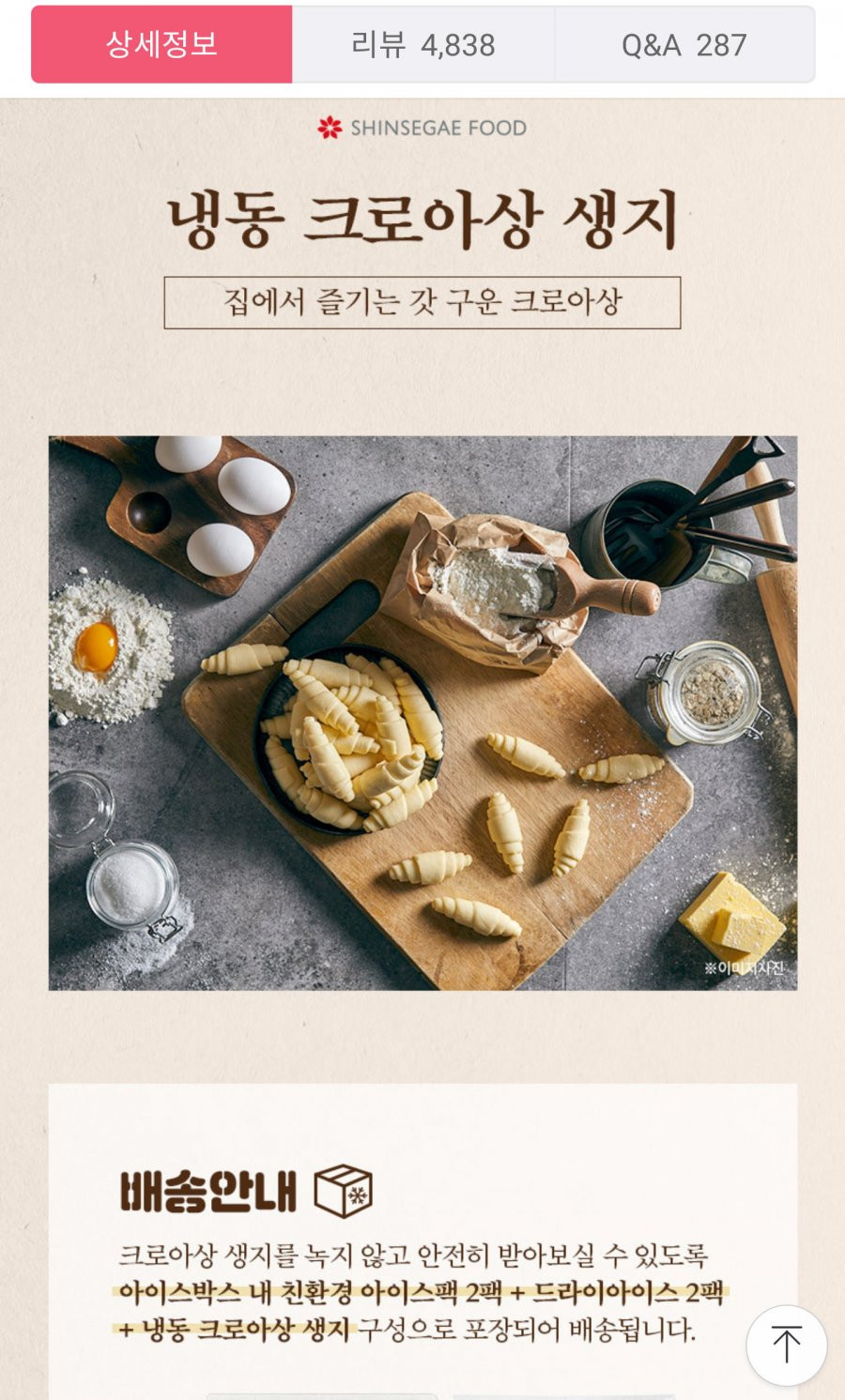Switch to the 상세정보 tab
This screenshot has height=1400, width=845.
click(161, 44)
